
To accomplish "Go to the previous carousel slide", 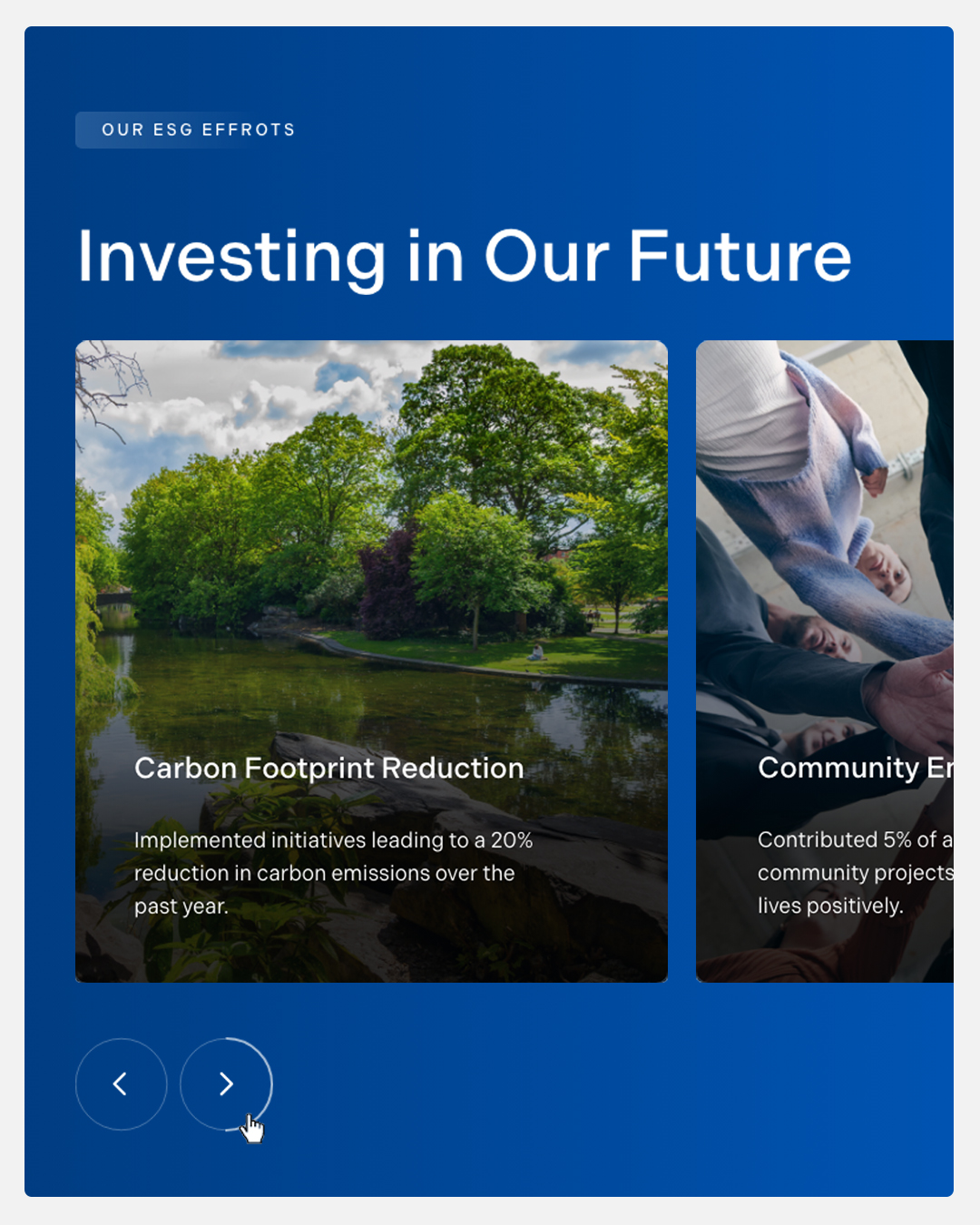I will [121, 1083].
